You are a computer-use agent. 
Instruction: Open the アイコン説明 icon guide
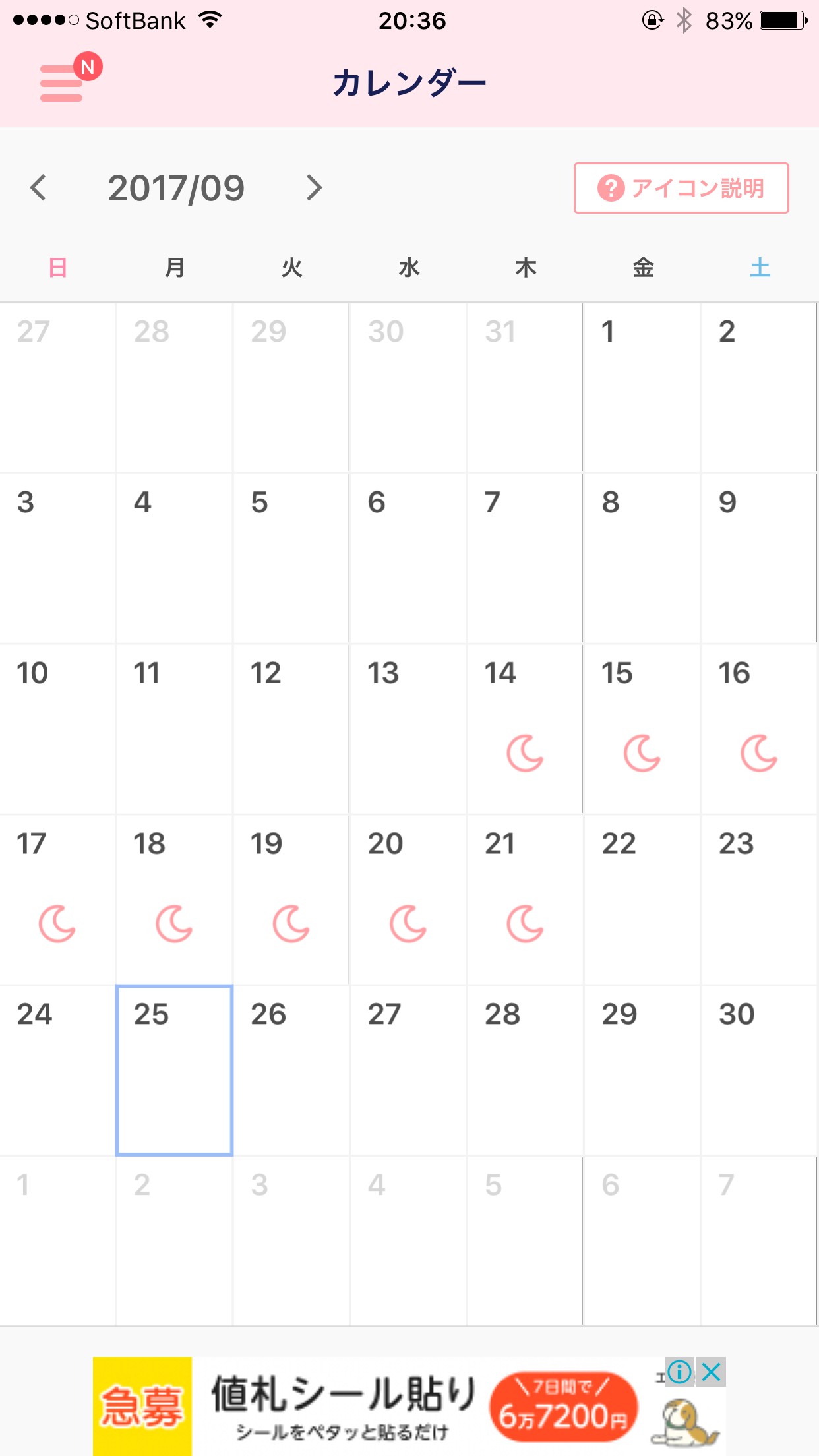[681, 188]
